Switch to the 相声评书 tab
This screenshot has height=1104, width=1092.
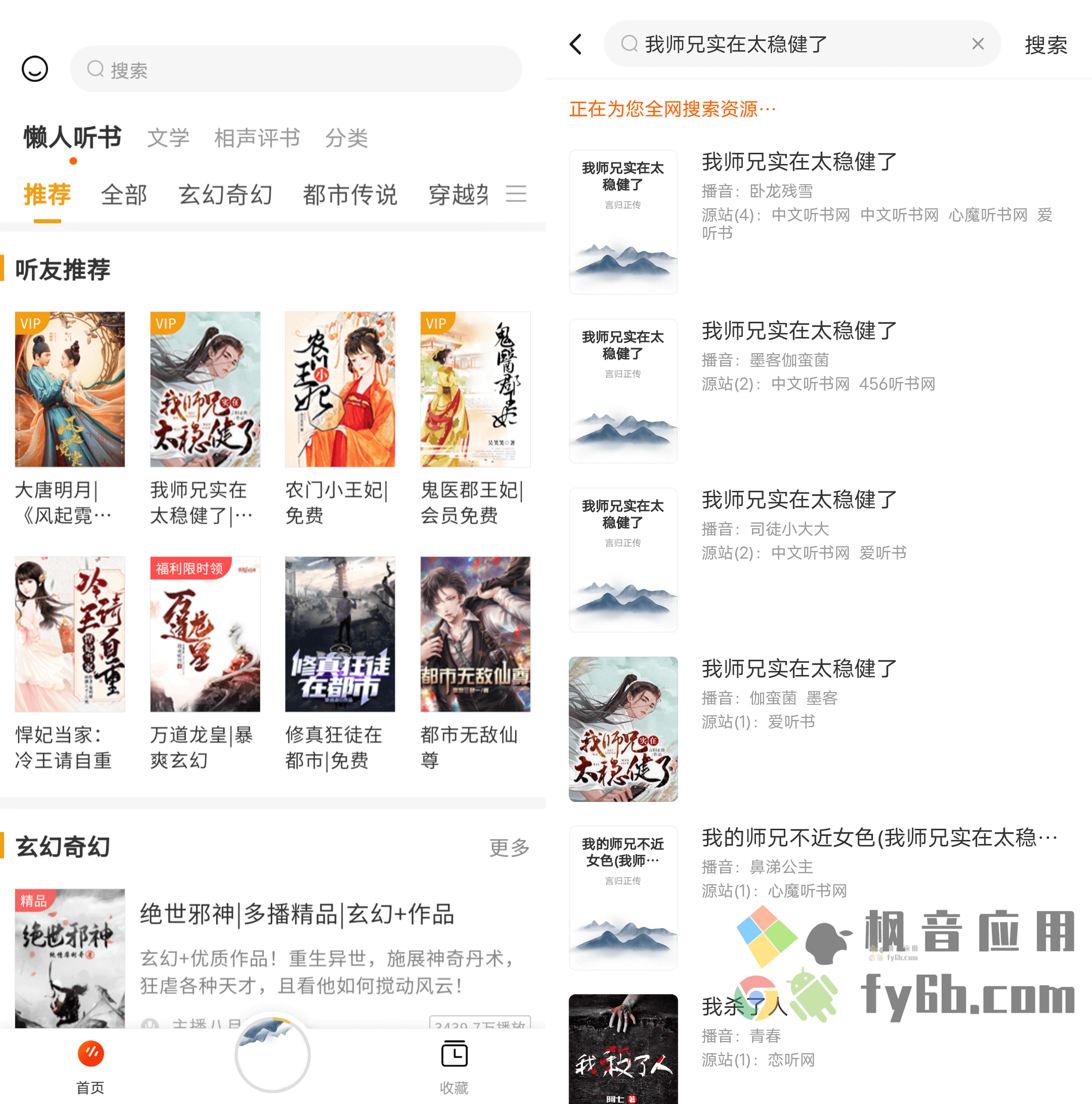(x=257, y=138)
